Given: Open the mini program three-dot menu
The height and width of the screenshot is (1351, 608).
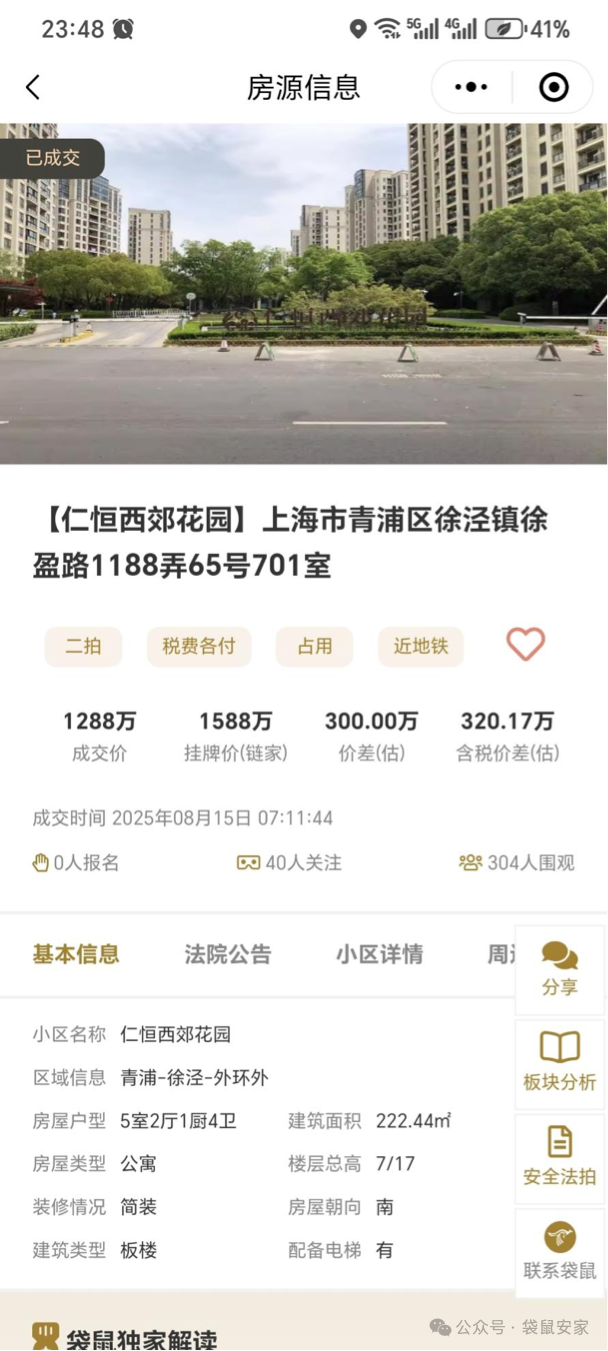Looking at the screenshot, I should click(471, 87).
